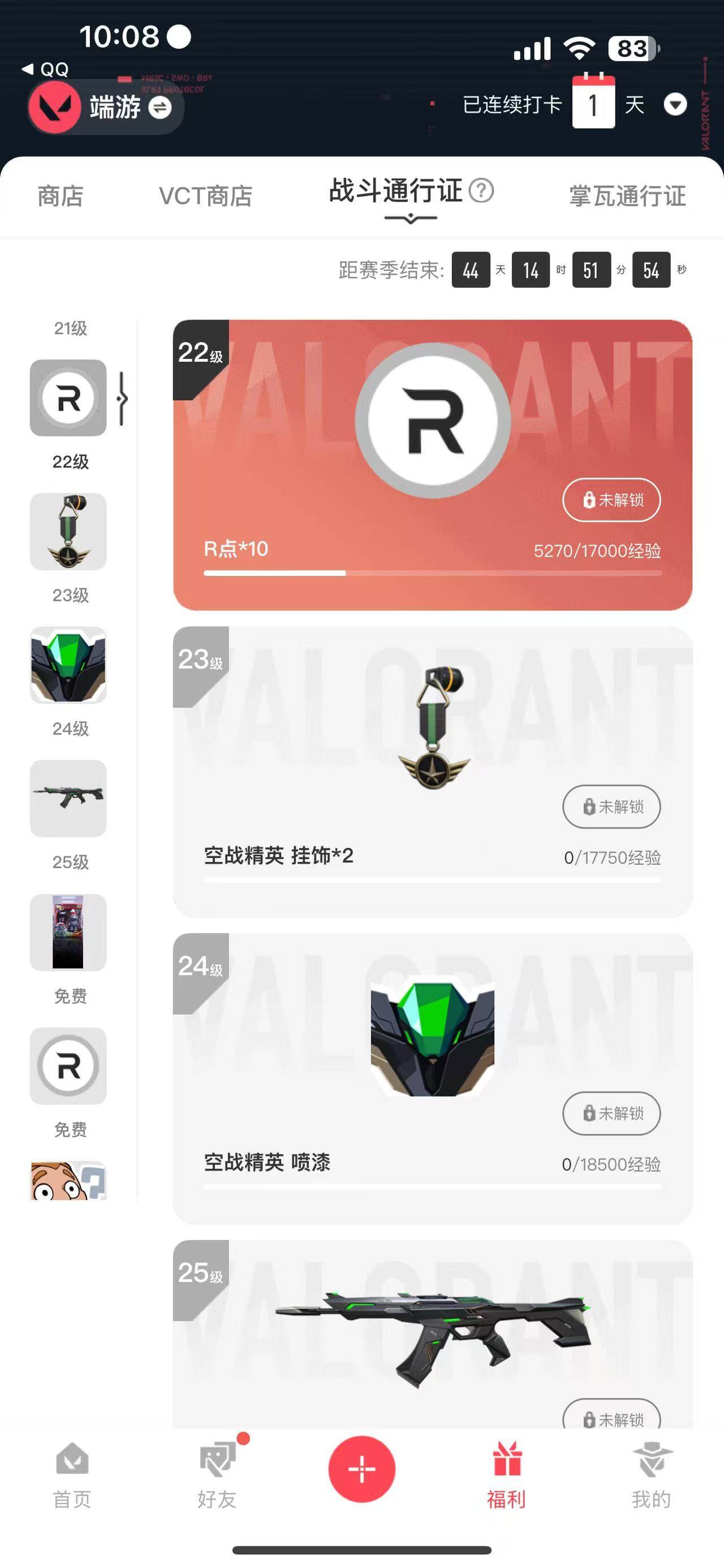724x1568 pixels.
Task: Expand the check-in streak dropdown arrow
Action: [675, 105]
